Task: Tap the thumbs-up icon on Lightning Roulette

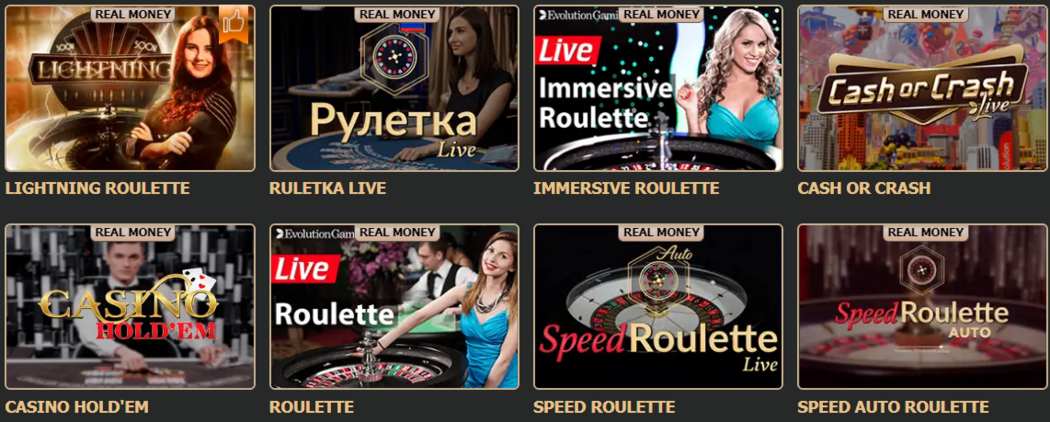Action: tap(233, 22)
